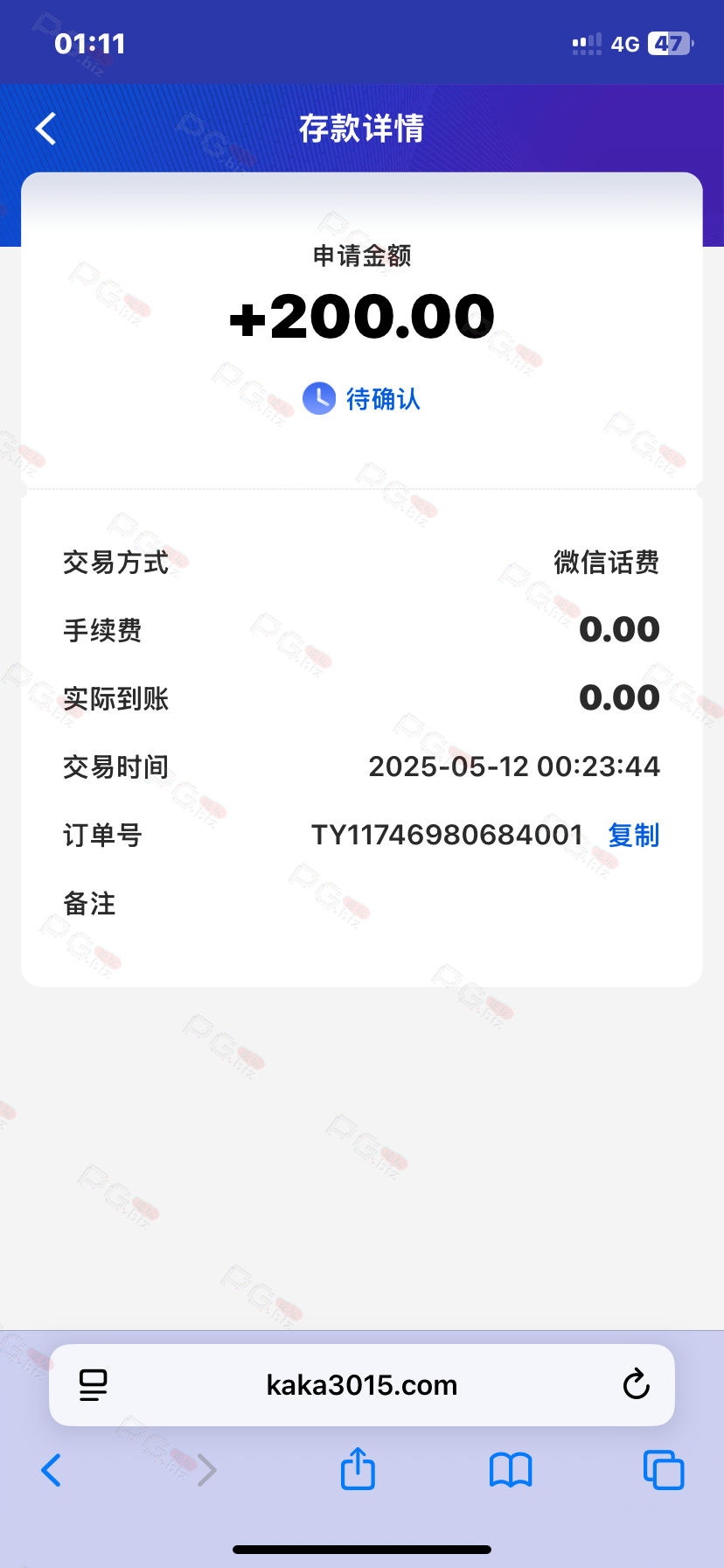724x1568 pixels.
Task: Copy the order number with 复制
Action: click(x=634, y=835)
